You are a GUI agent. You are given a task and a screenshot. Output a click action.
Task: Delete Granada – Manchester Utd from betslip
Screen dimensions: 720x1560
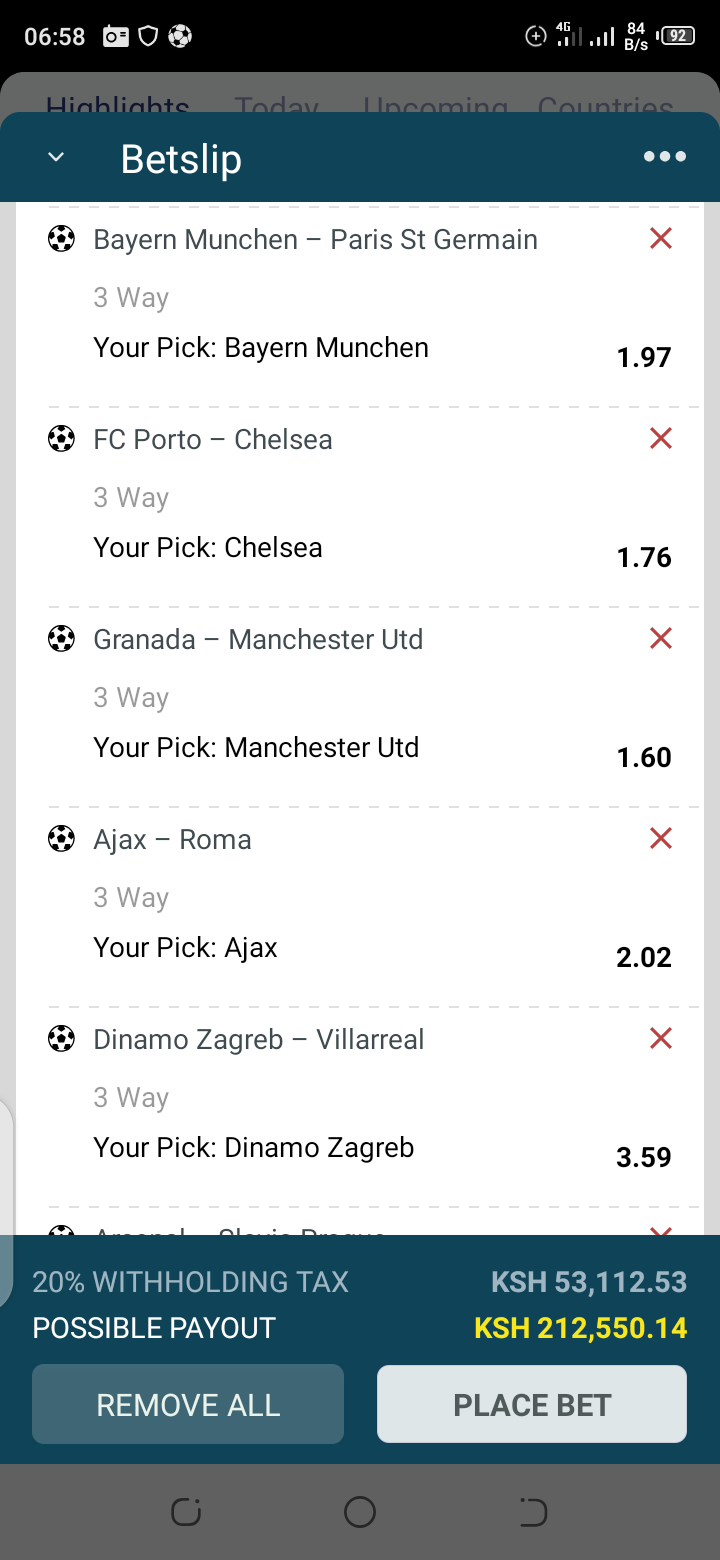[x=661, y=638]
